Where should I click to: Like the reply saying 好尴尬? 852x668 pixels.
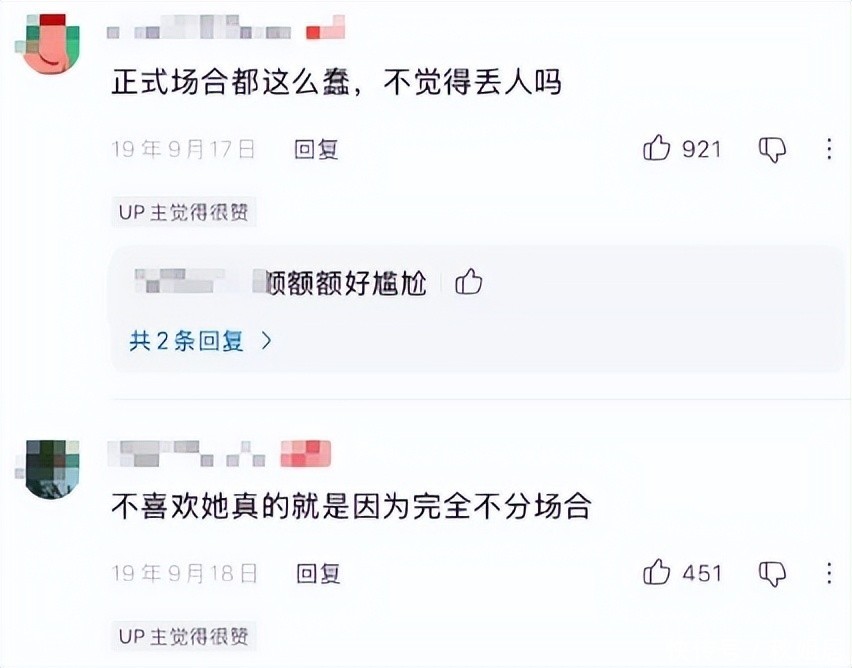468,283
